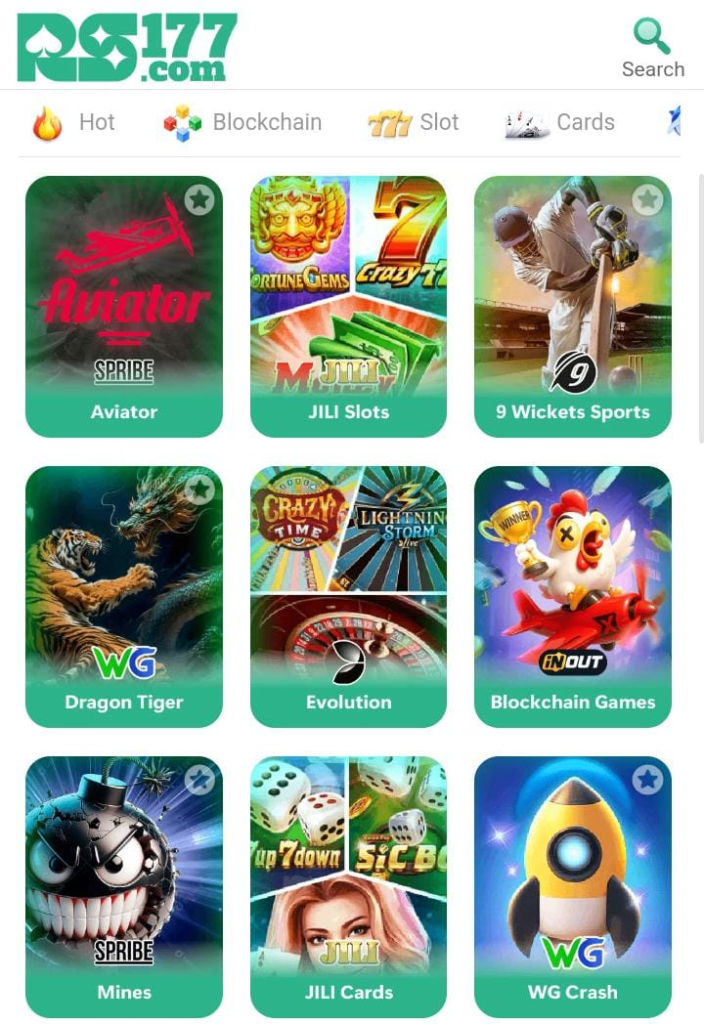
Task: Open the Evolution games tile
Action: (x=348, y=590)
